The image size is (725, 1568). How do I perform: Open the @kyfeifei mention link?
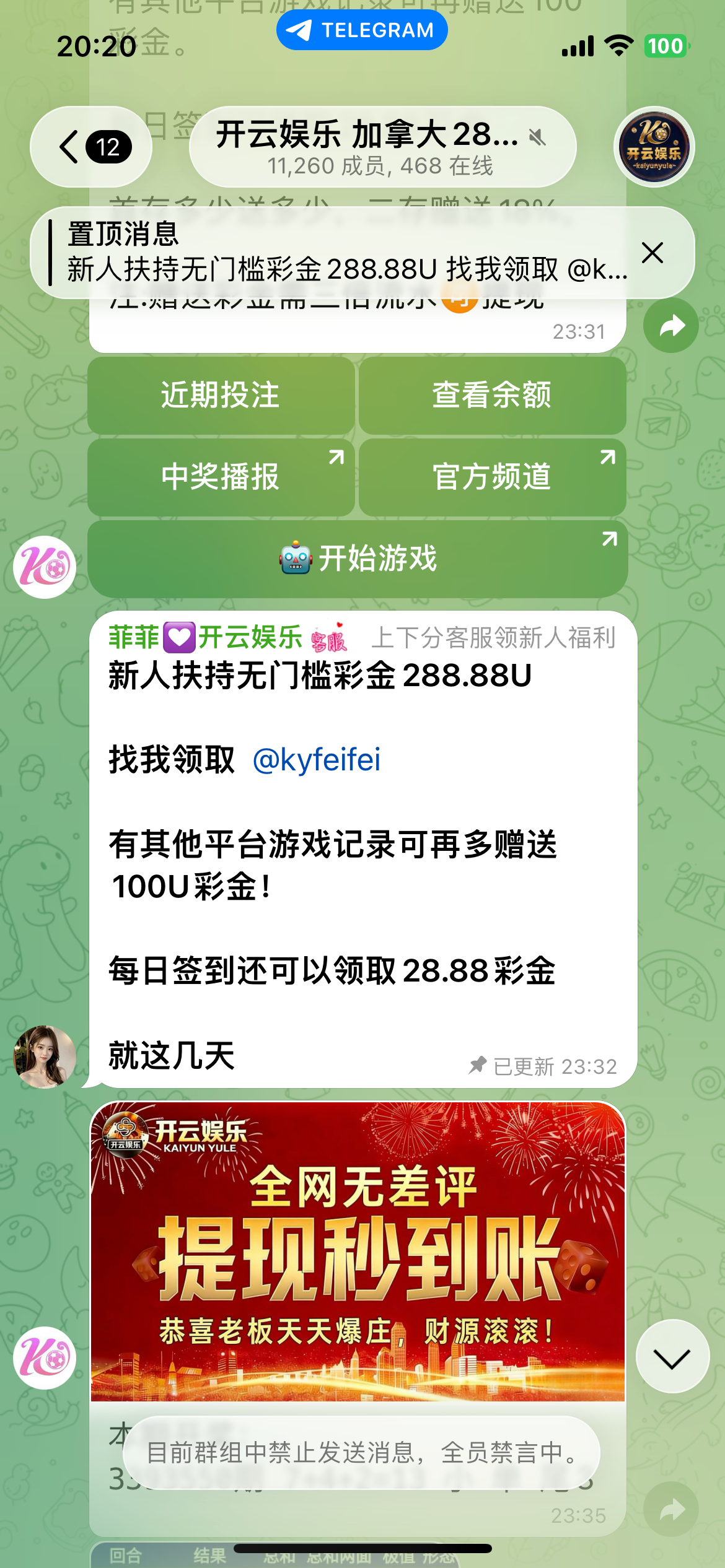(x=317, y=760)
